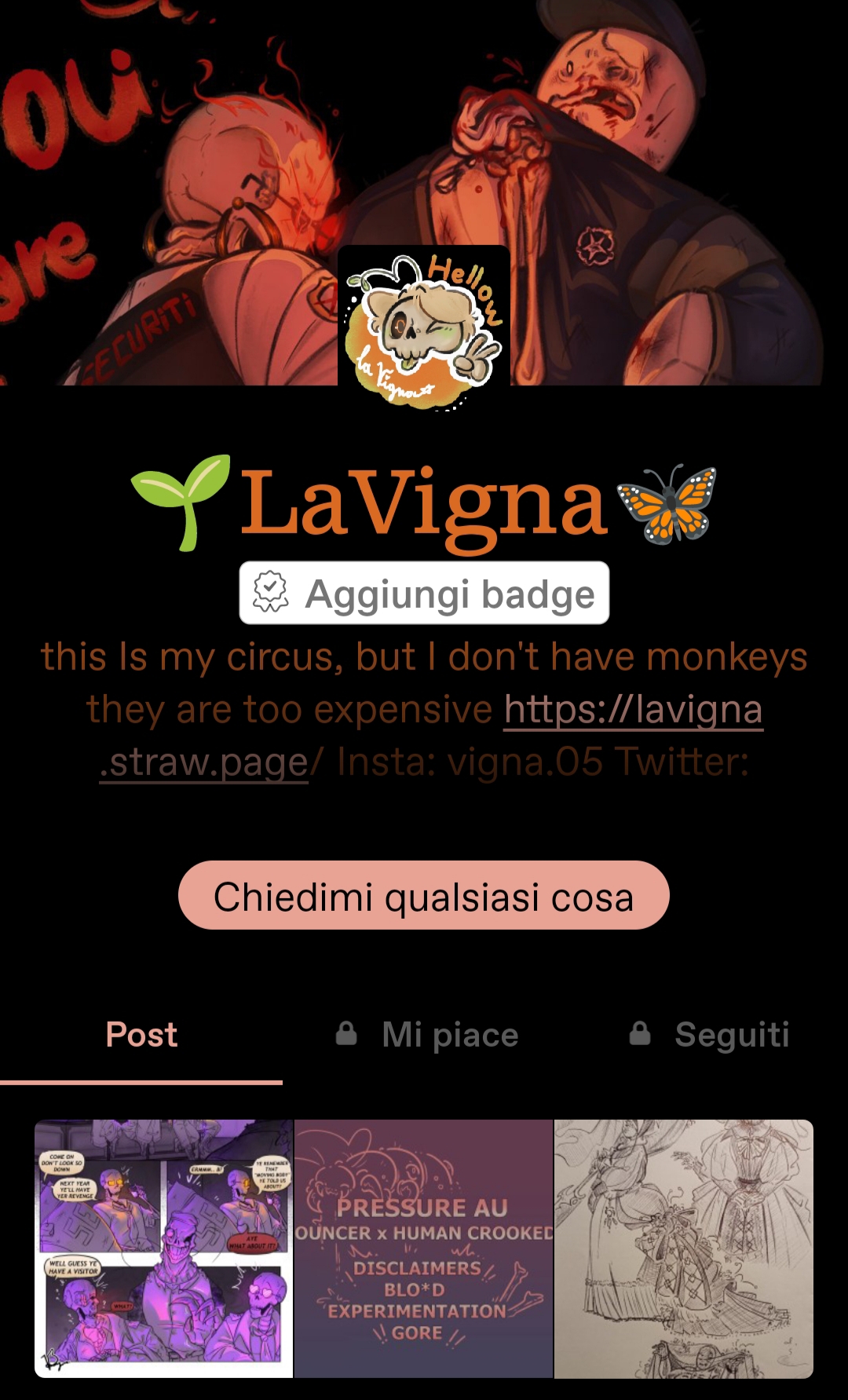Switch to the Mi piace tab
This screenshot has width=848, height=1400.
click(x=428, y=1035)
